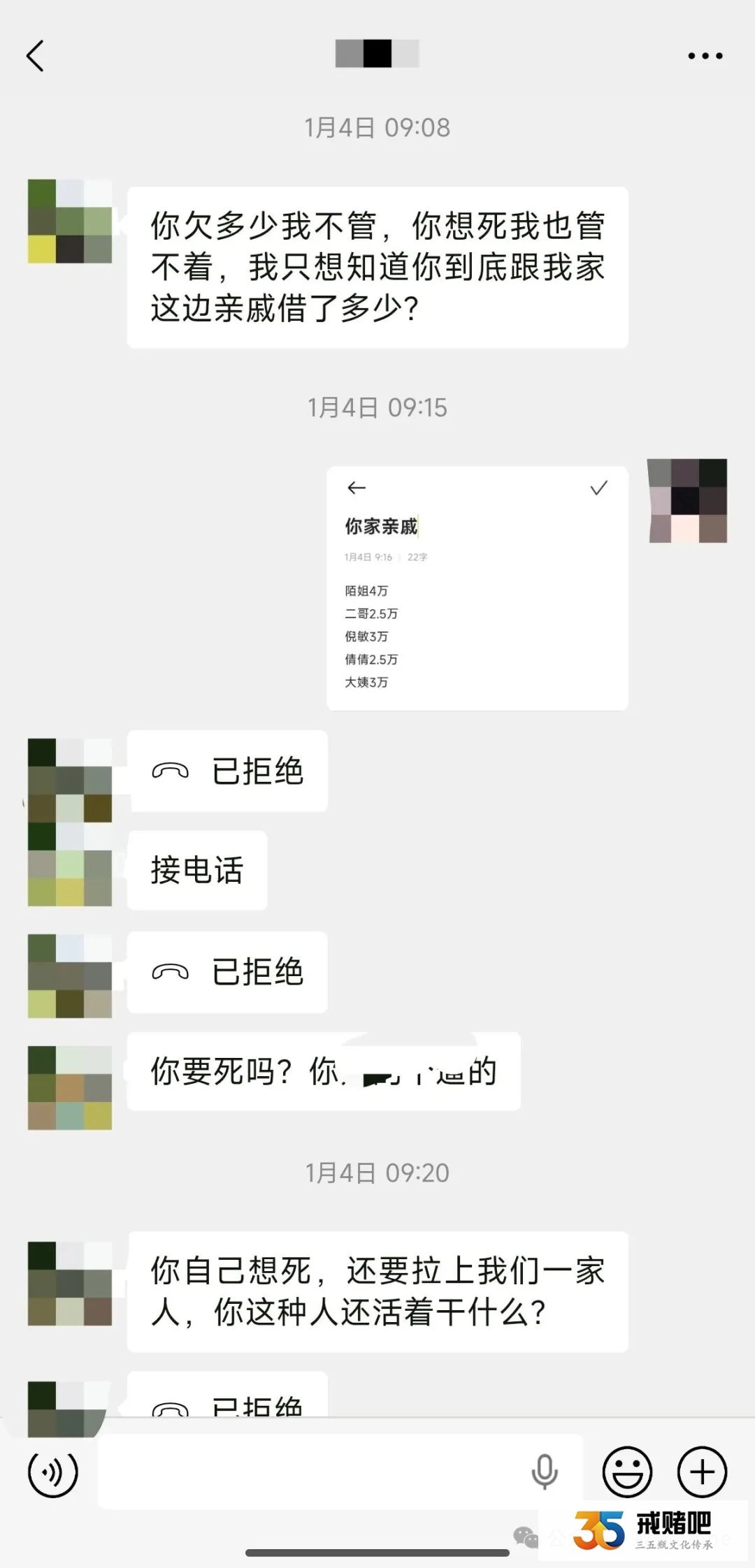The width and height of the screenshot is (755, 1568).
Task: Tap the back arrow inside the note preview
Action: [357, 488]
